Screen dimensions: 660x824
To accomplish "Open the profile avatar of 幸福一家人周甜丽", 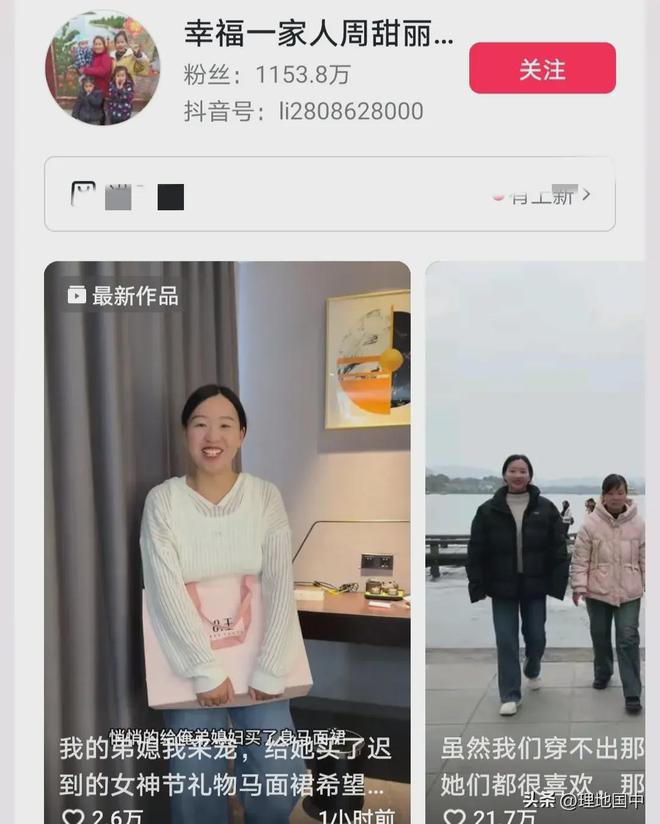I will (x=103, y=69).
